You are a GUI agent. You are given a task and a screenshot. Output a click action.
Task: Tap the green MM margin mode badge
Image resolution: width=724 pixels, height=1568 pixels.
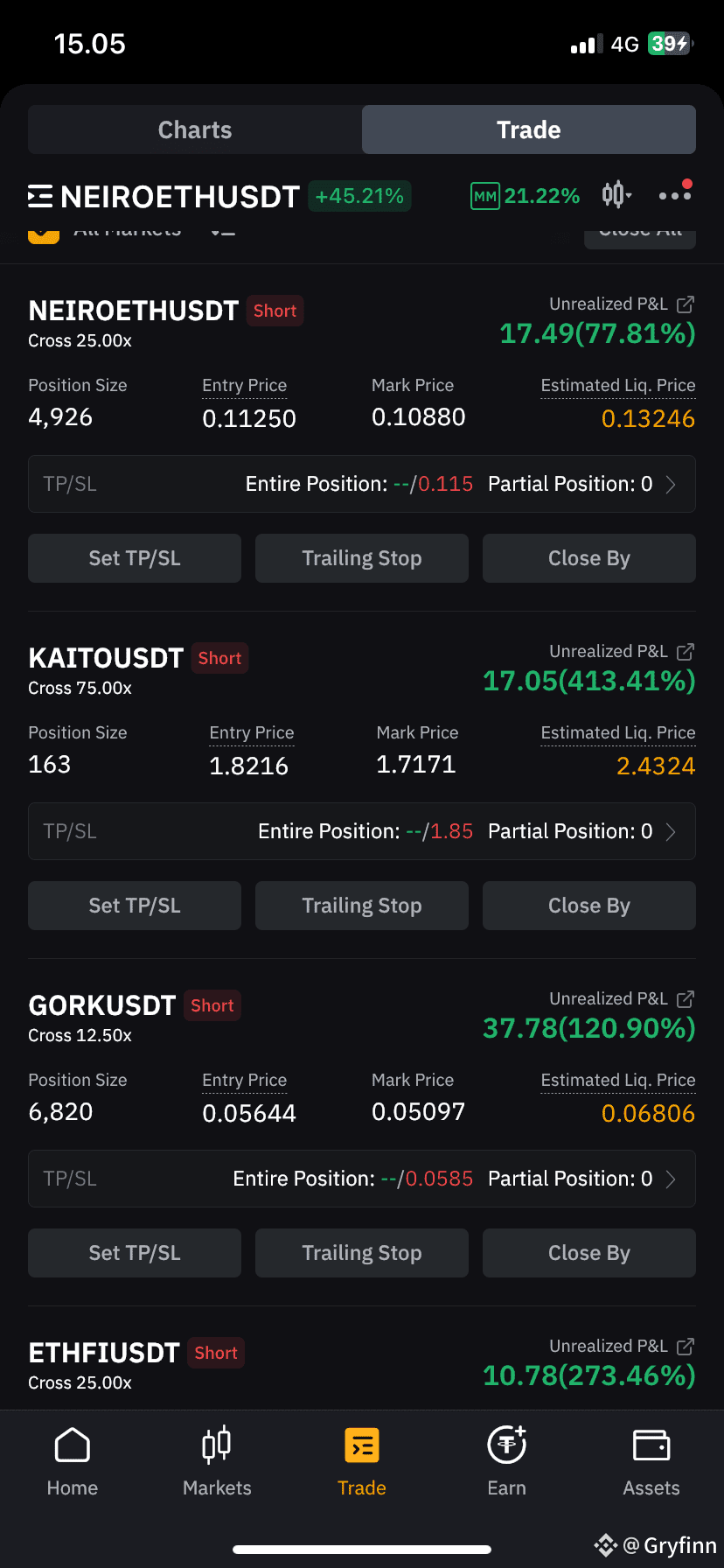click(484, 196)
